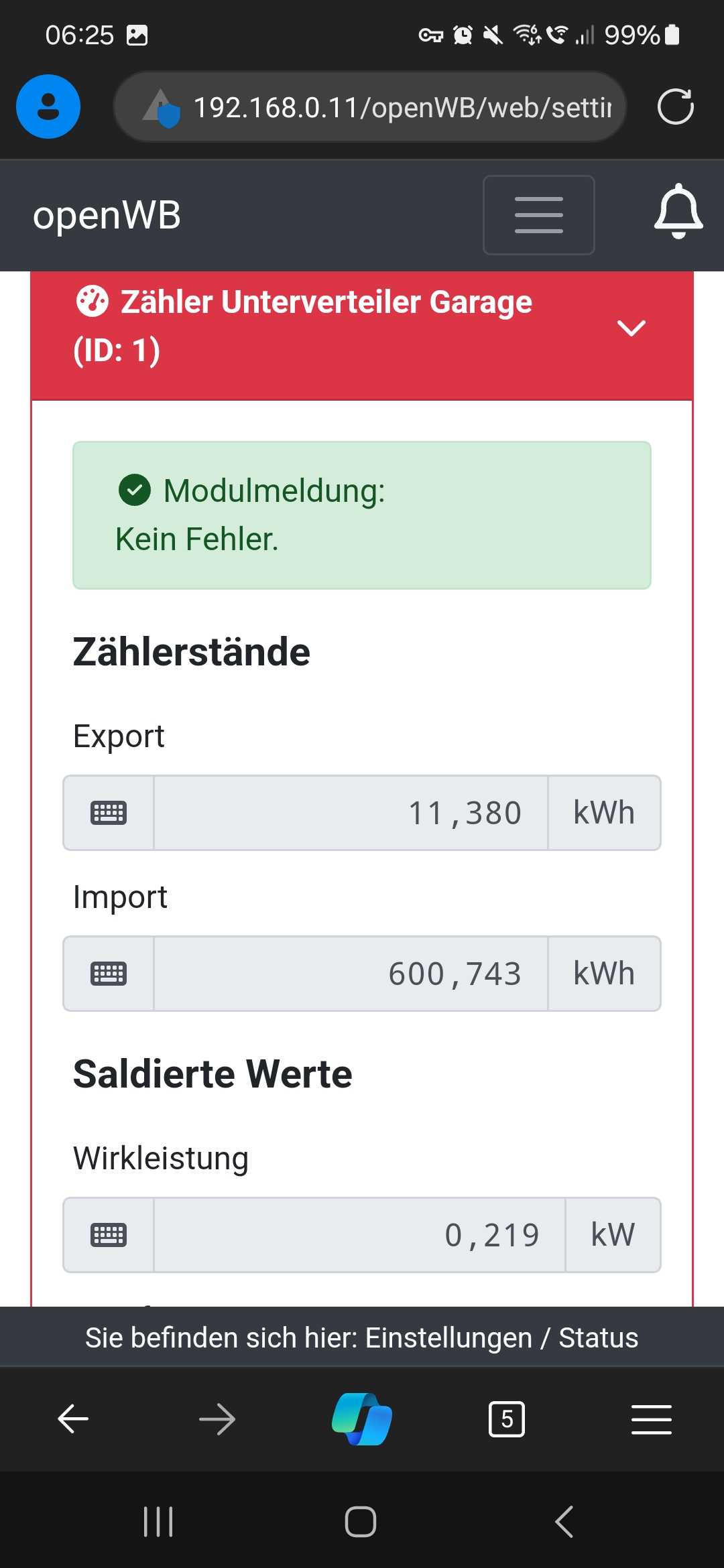Launch the Copilot assistant
The width and height of the screenshot is (724, 1568).
coord(362,1419)
